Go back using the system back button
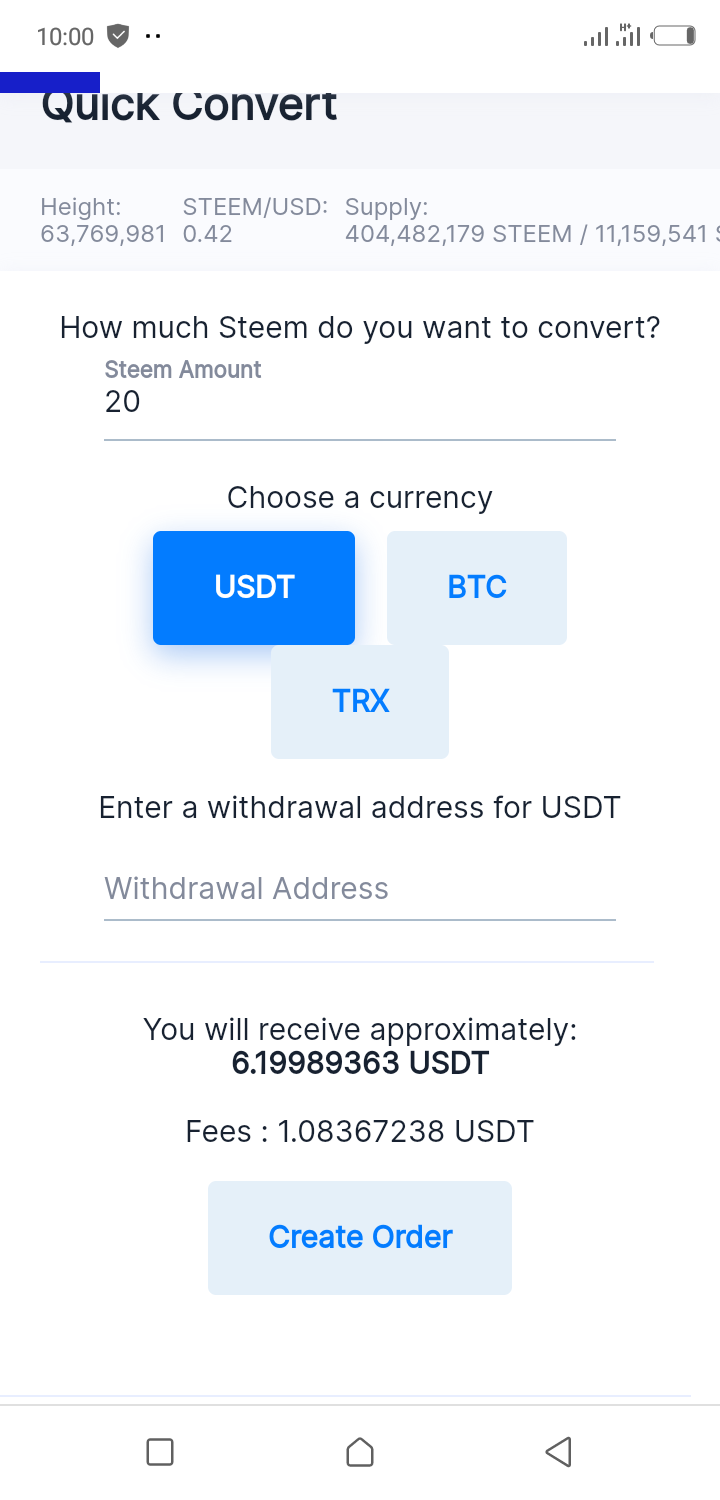The image size is (720, 1500). click(x=559, y=1452)
